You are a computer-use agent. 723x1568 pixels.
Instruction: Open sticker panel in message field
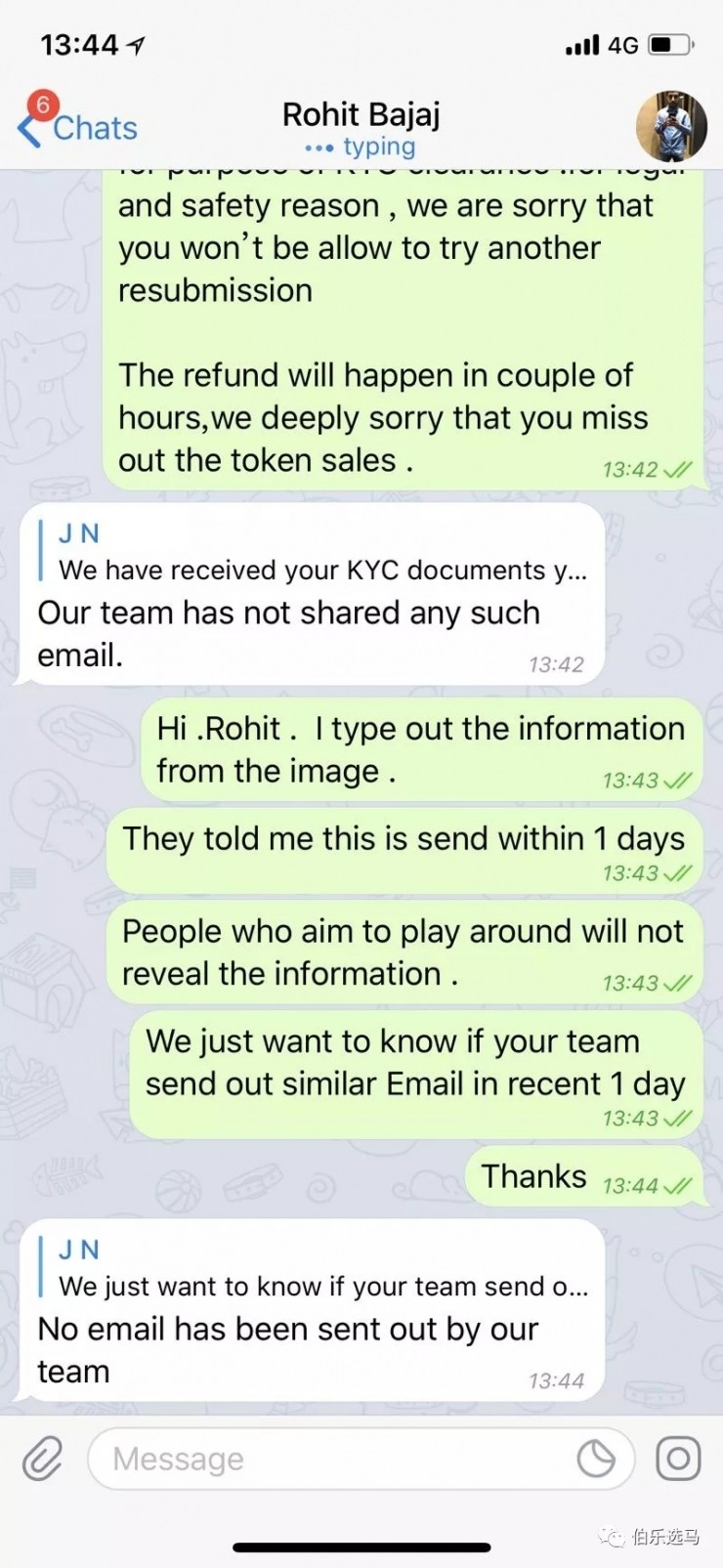click(x=596, y=1459)
